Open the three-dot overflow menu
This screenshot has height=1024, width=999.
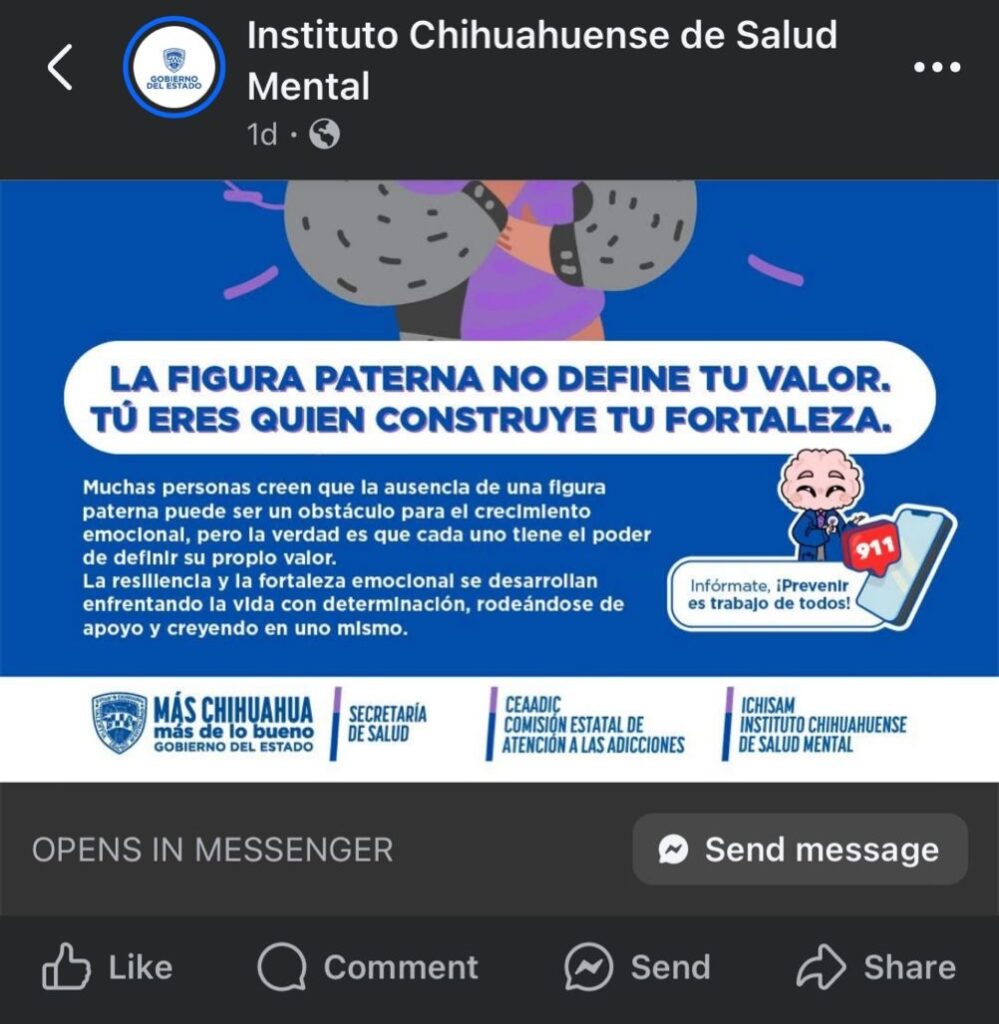point(937,68)
